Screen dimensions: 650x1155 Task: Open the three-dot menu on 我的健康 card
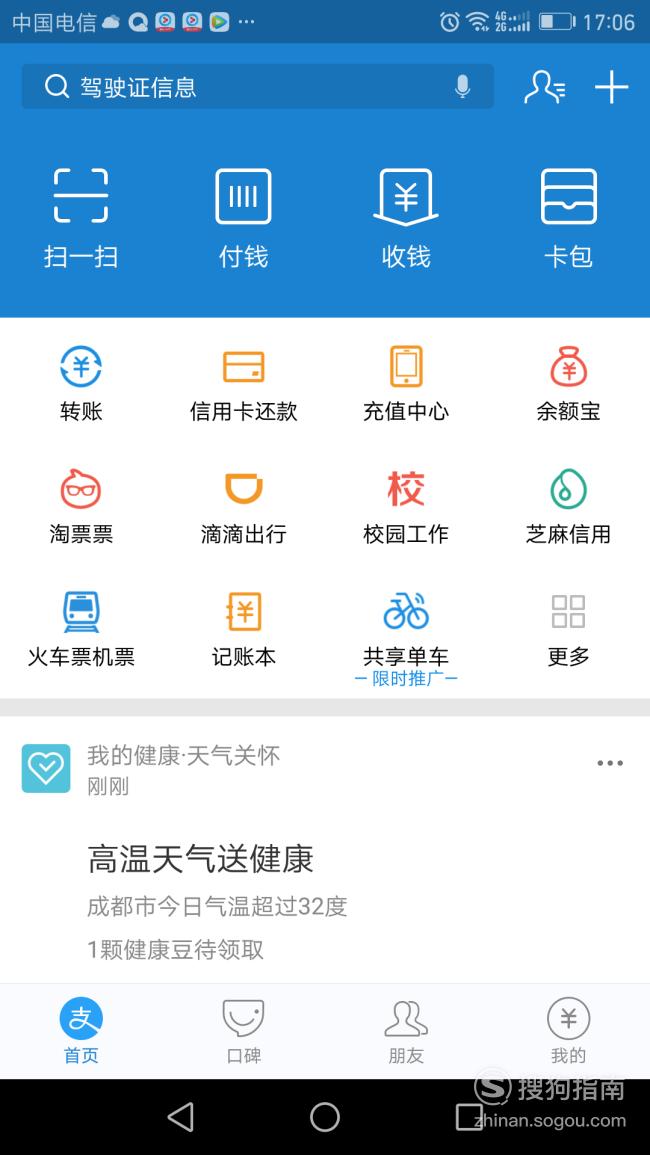point(610,763)
